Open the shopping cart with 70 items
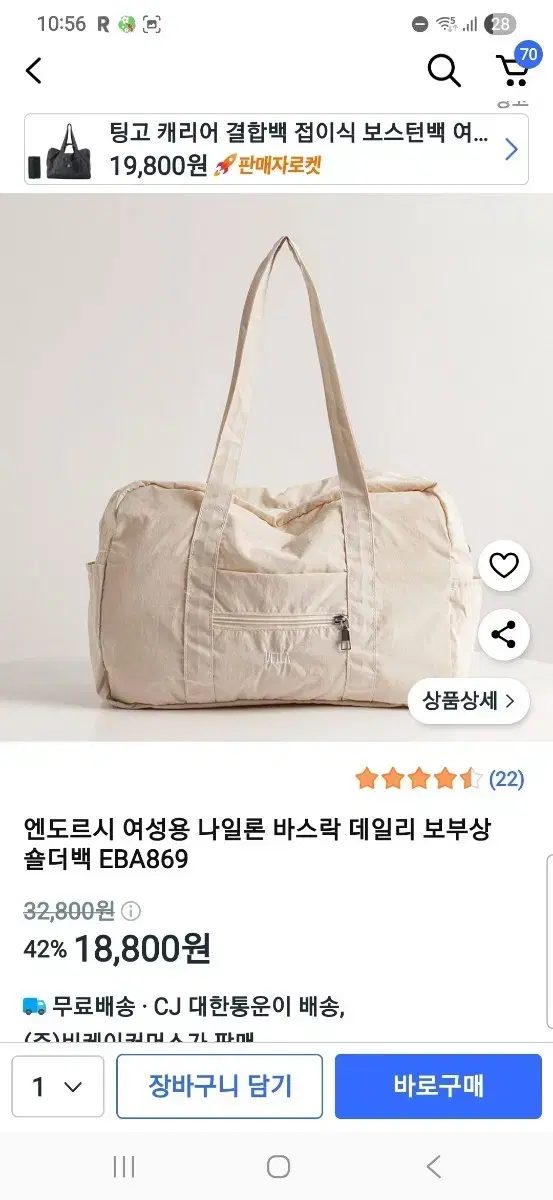This screenshot has width=553, height=1200. click(x=514, y=67)
